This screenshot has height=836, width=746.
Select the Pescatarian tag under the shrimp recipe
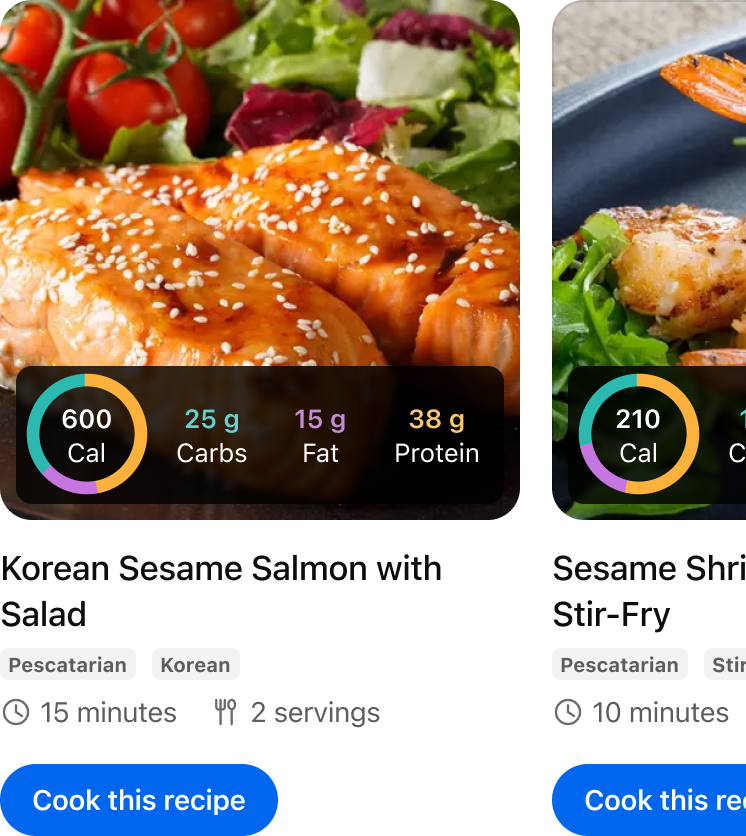(619, 665)
